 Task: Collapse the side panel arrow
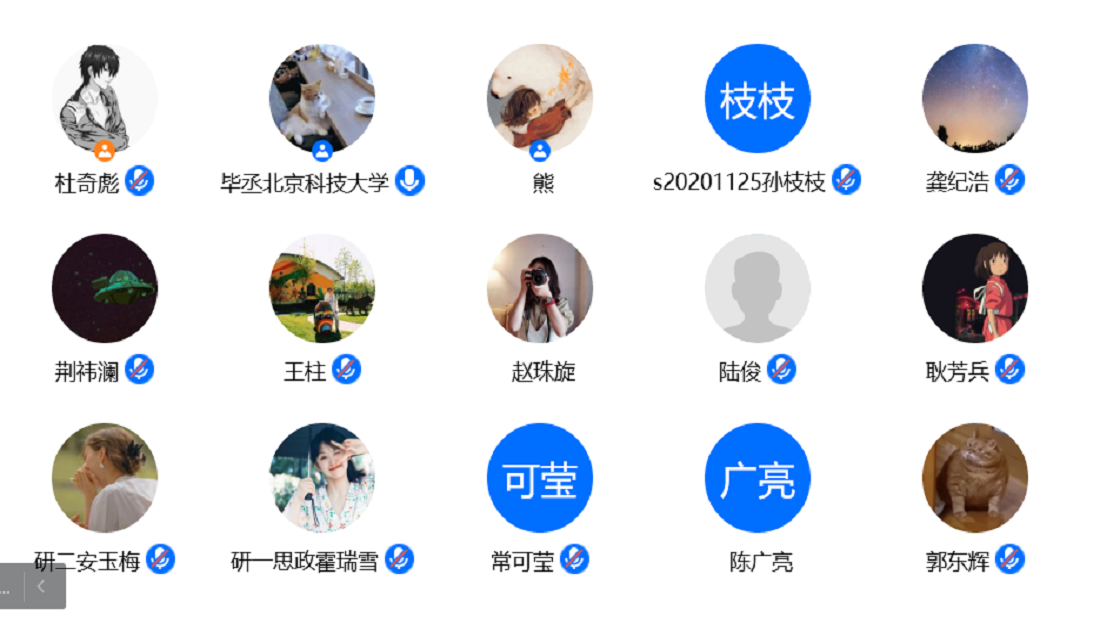click(41, 587)
